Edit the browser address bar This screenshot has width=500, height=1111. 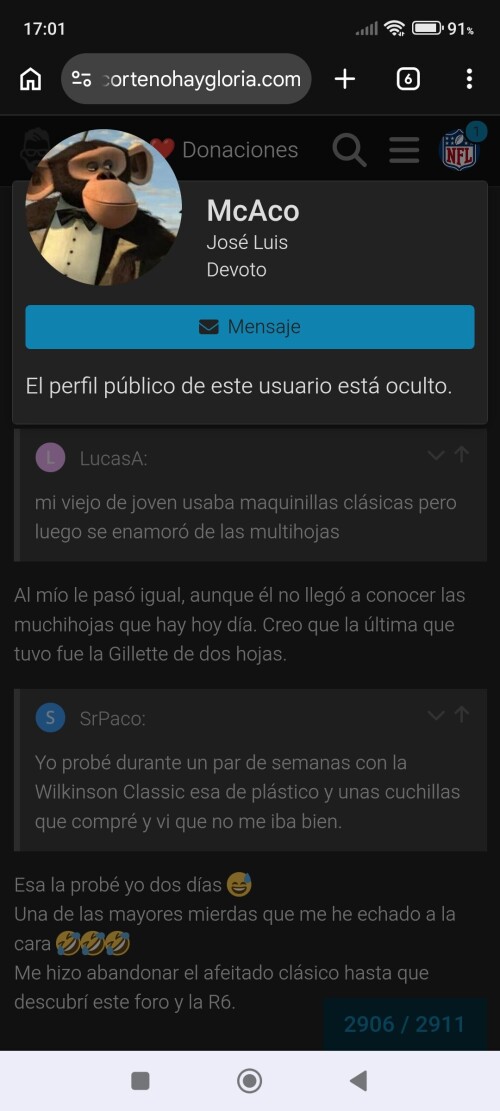(x=187, y=79)
